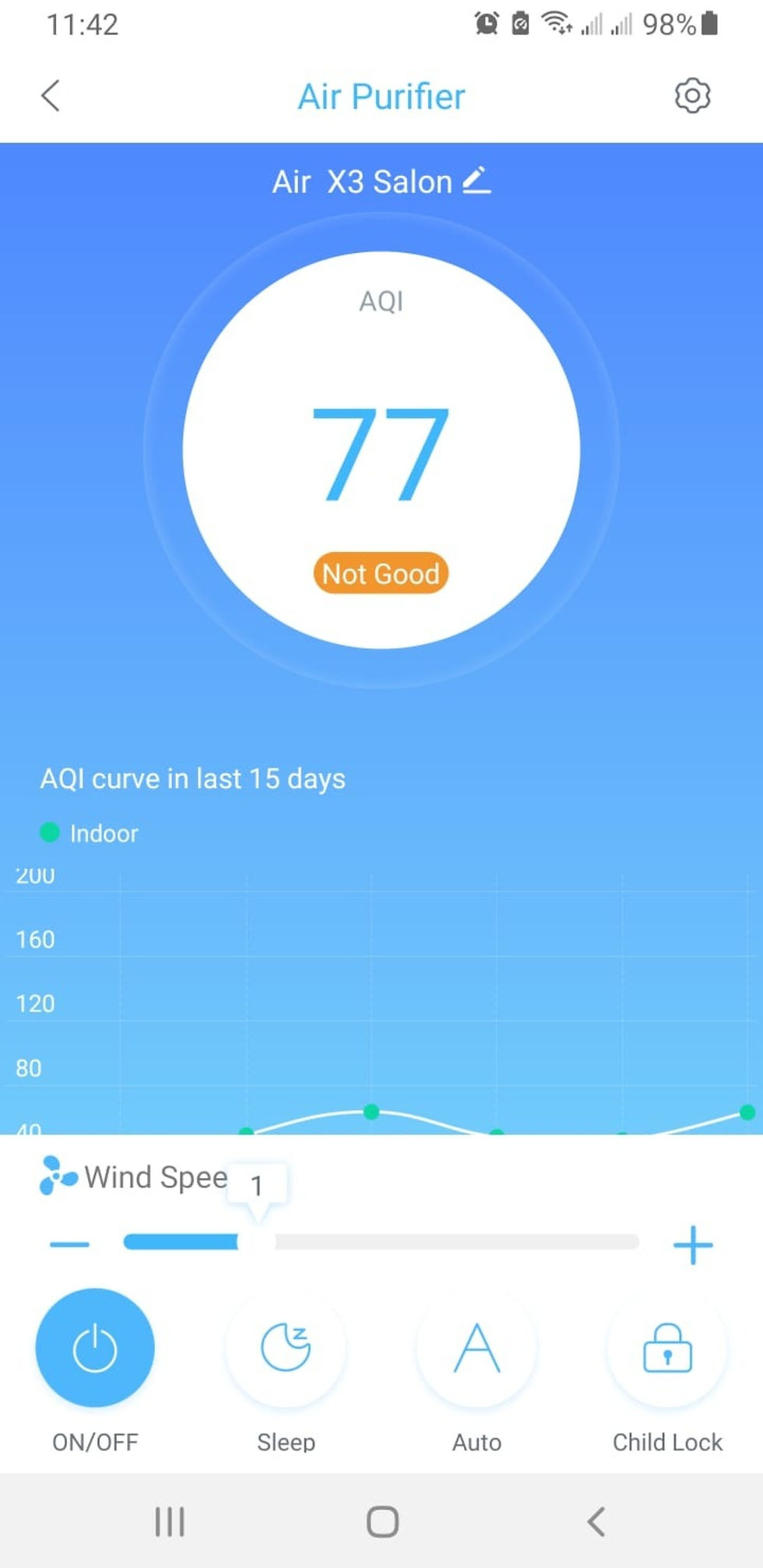Go to the home screen
The height and width of the screenshot is (1568, 763).
tap(382, 1521)
